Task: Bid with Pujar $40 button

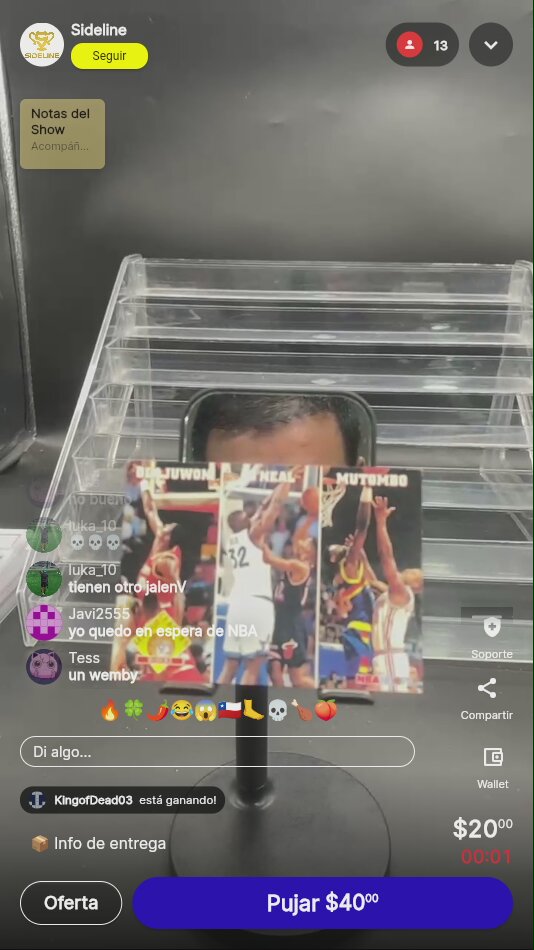Action: pos(322,903)
